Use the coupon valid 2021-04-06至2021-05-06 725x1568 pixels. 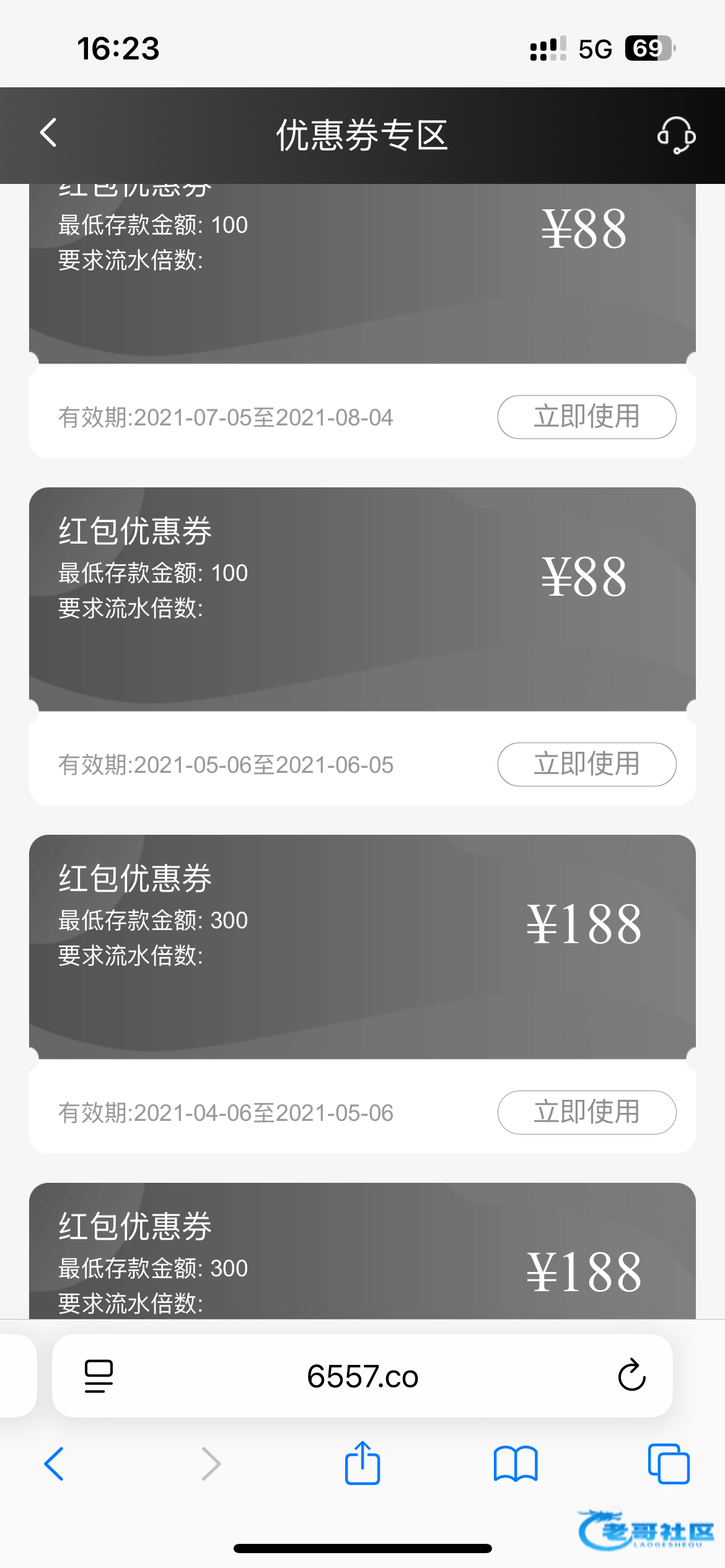point(586,1112)
